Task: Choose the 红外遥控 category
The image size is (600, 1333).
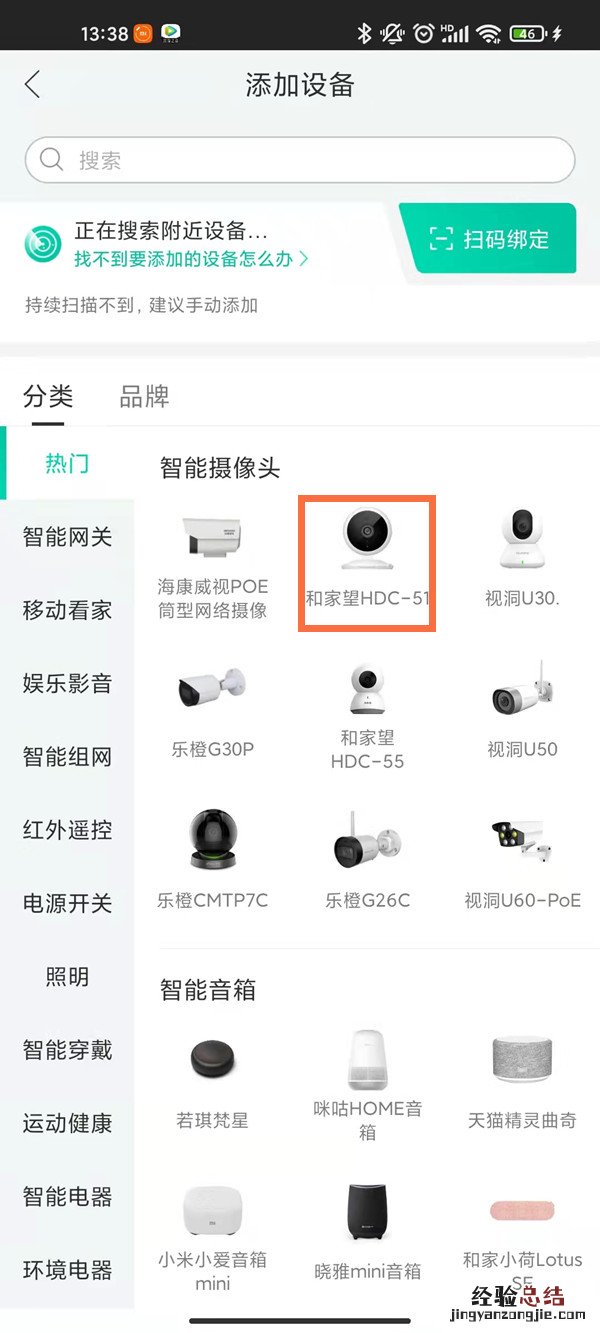Action: coord(67,830)
